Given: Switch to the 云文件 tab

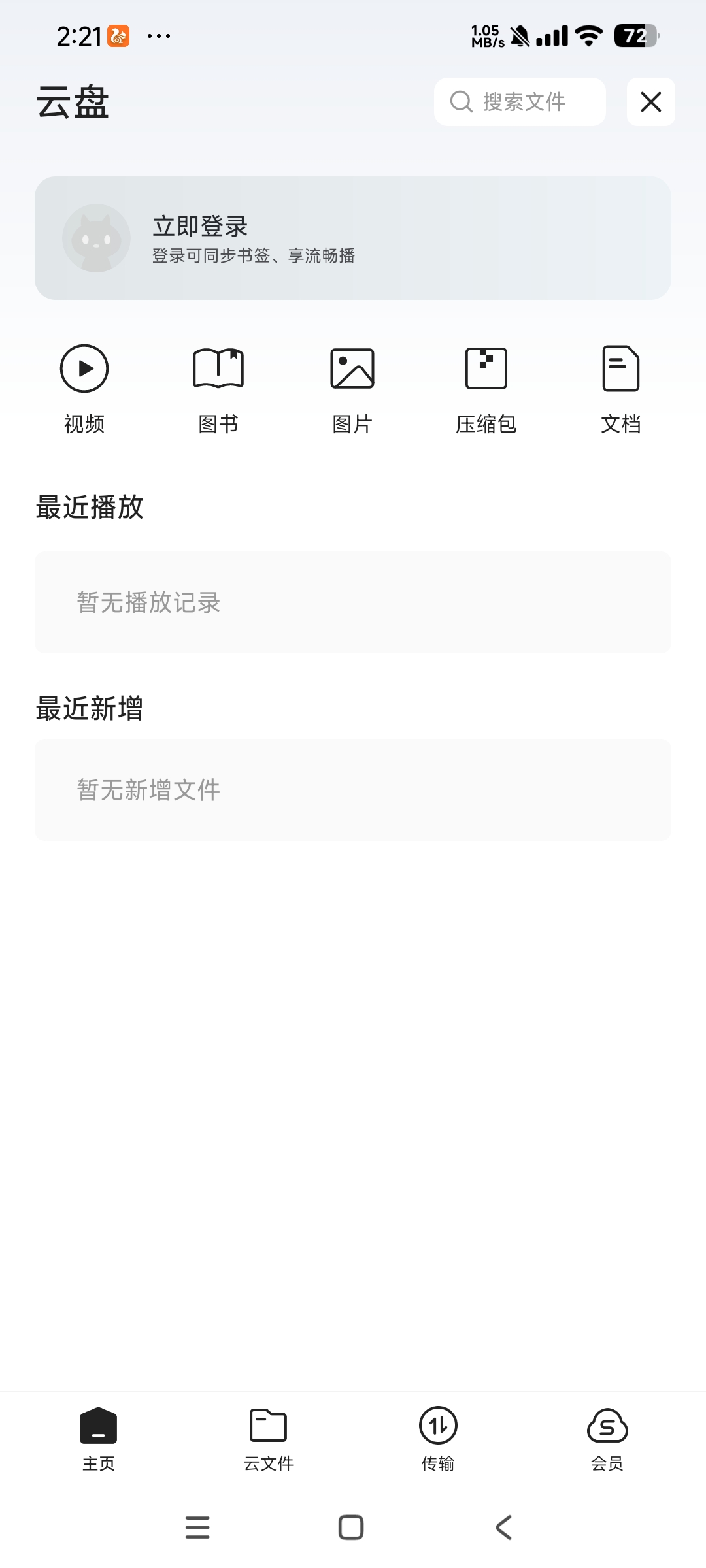Looking at the screenshot, I should (x=268, y=1439).
